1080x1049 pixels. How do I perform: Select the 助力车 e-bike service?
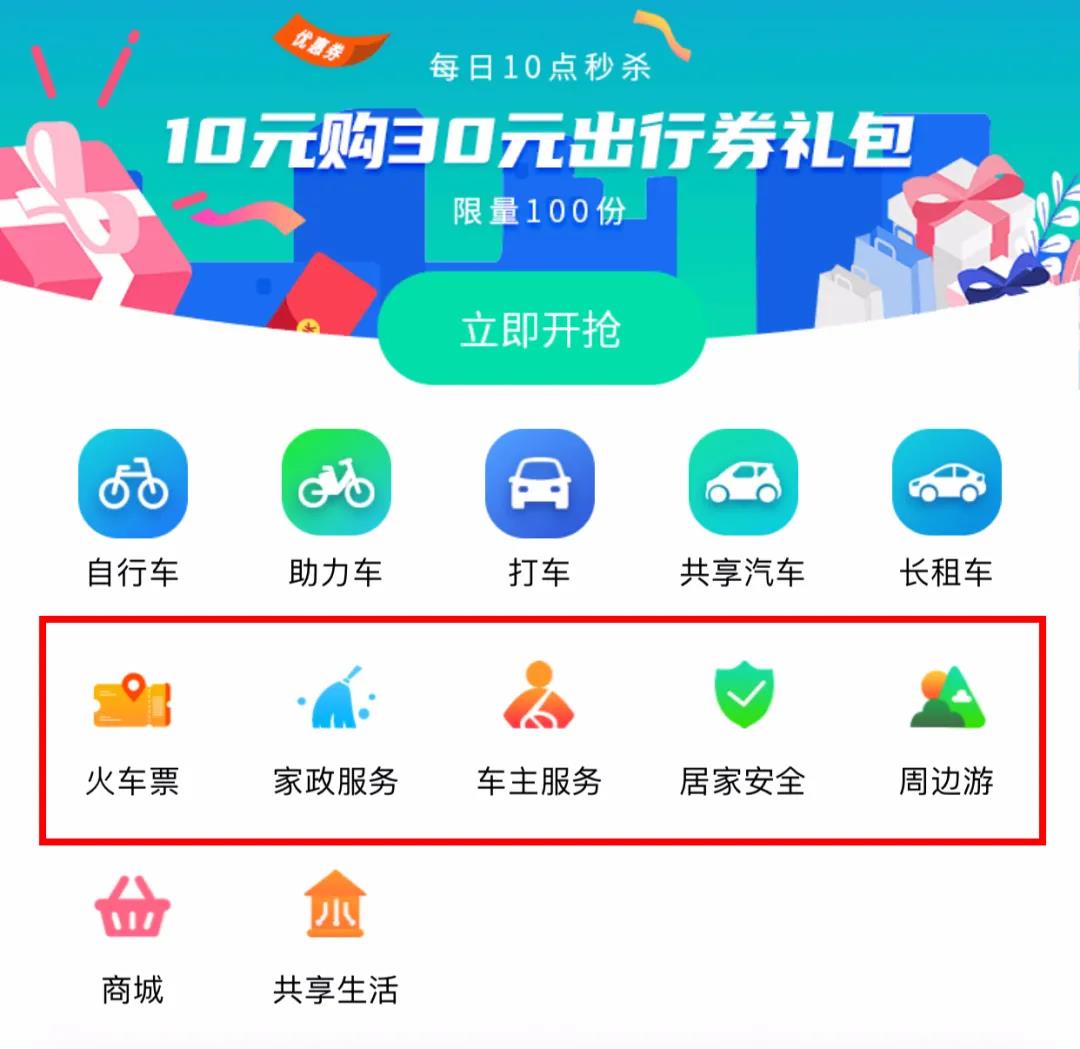pos(336,484)
